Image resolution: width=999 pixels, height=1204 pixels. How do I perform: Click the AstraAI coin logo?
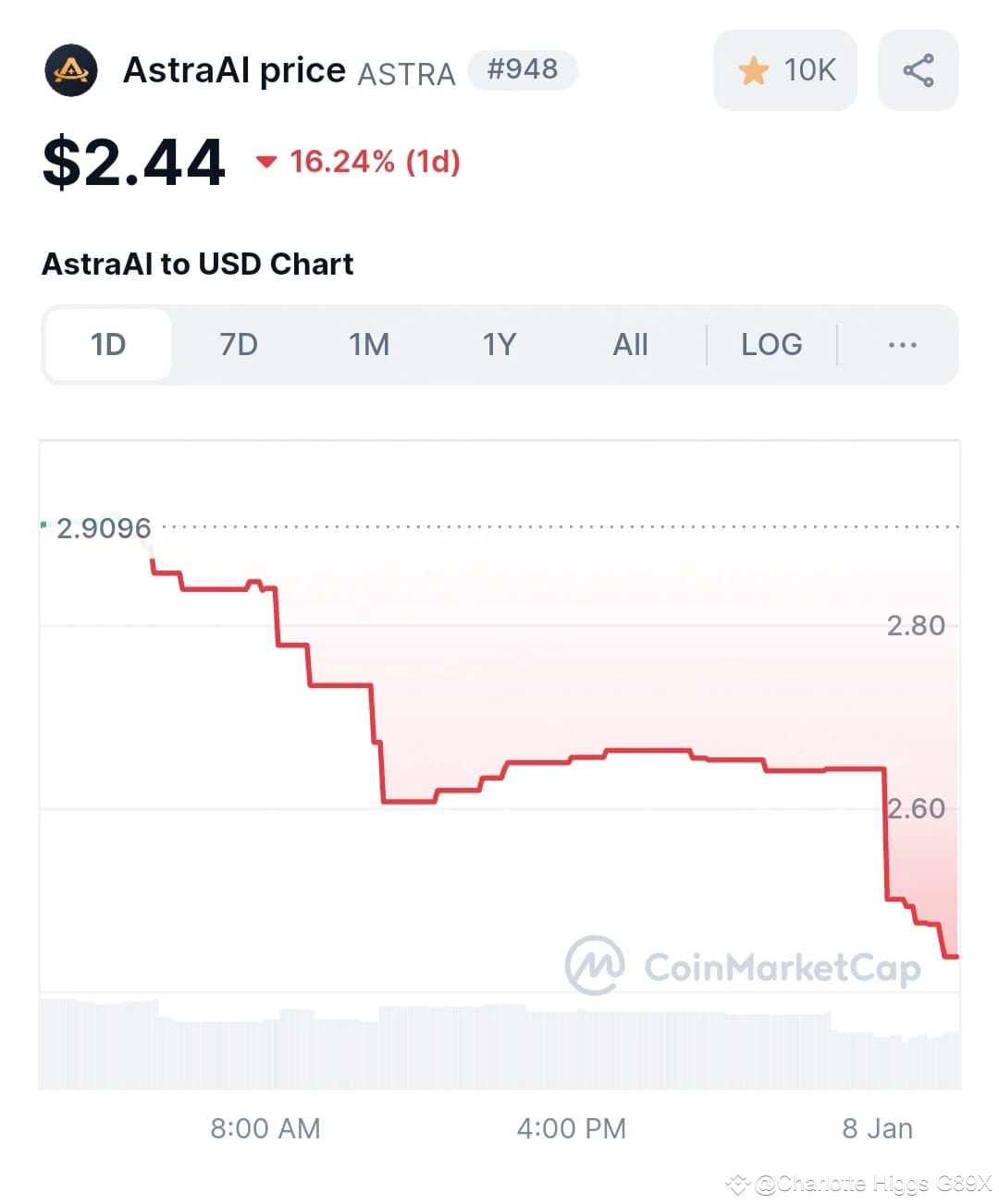(71, 70)
